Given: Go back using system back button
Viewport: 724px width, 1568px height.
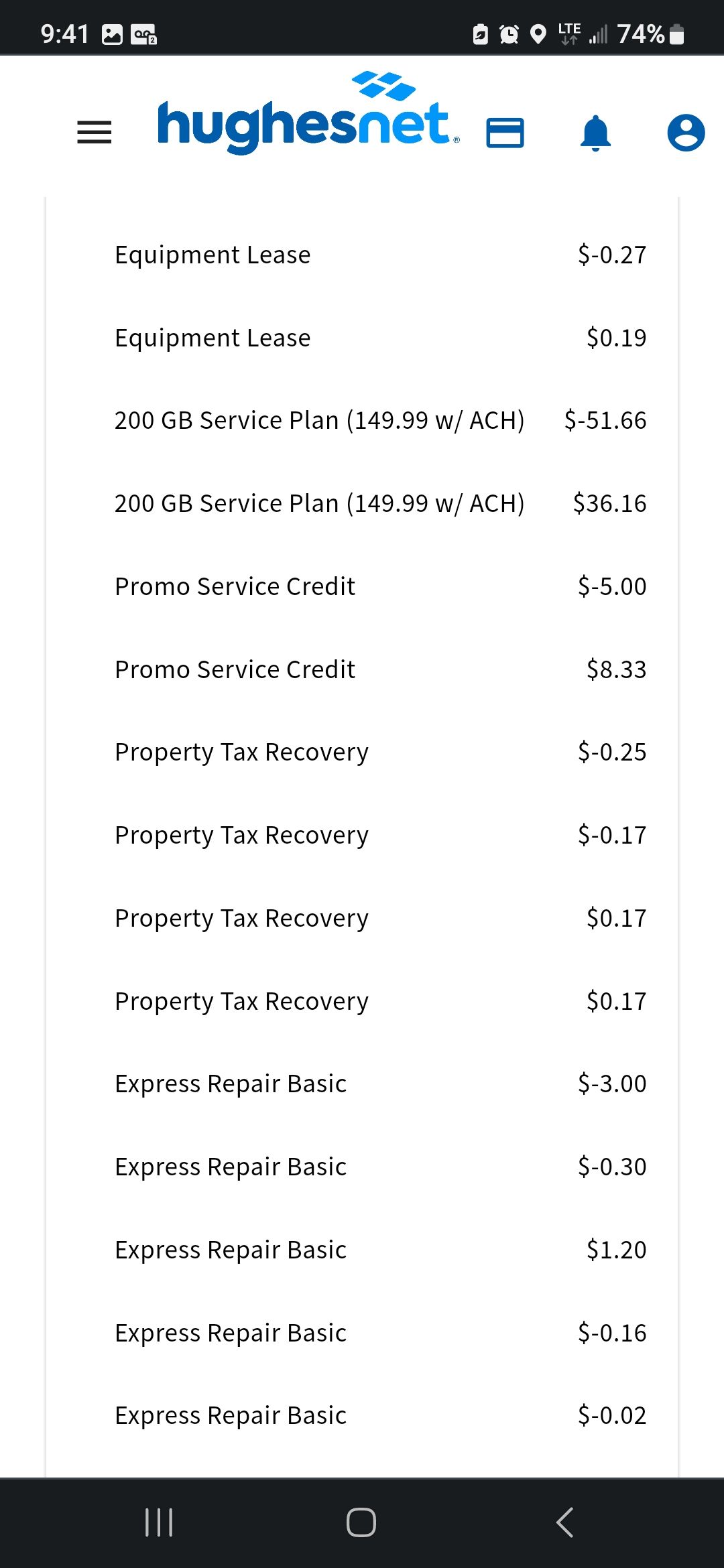Looking at the screenshot, I should [564, 1522].
